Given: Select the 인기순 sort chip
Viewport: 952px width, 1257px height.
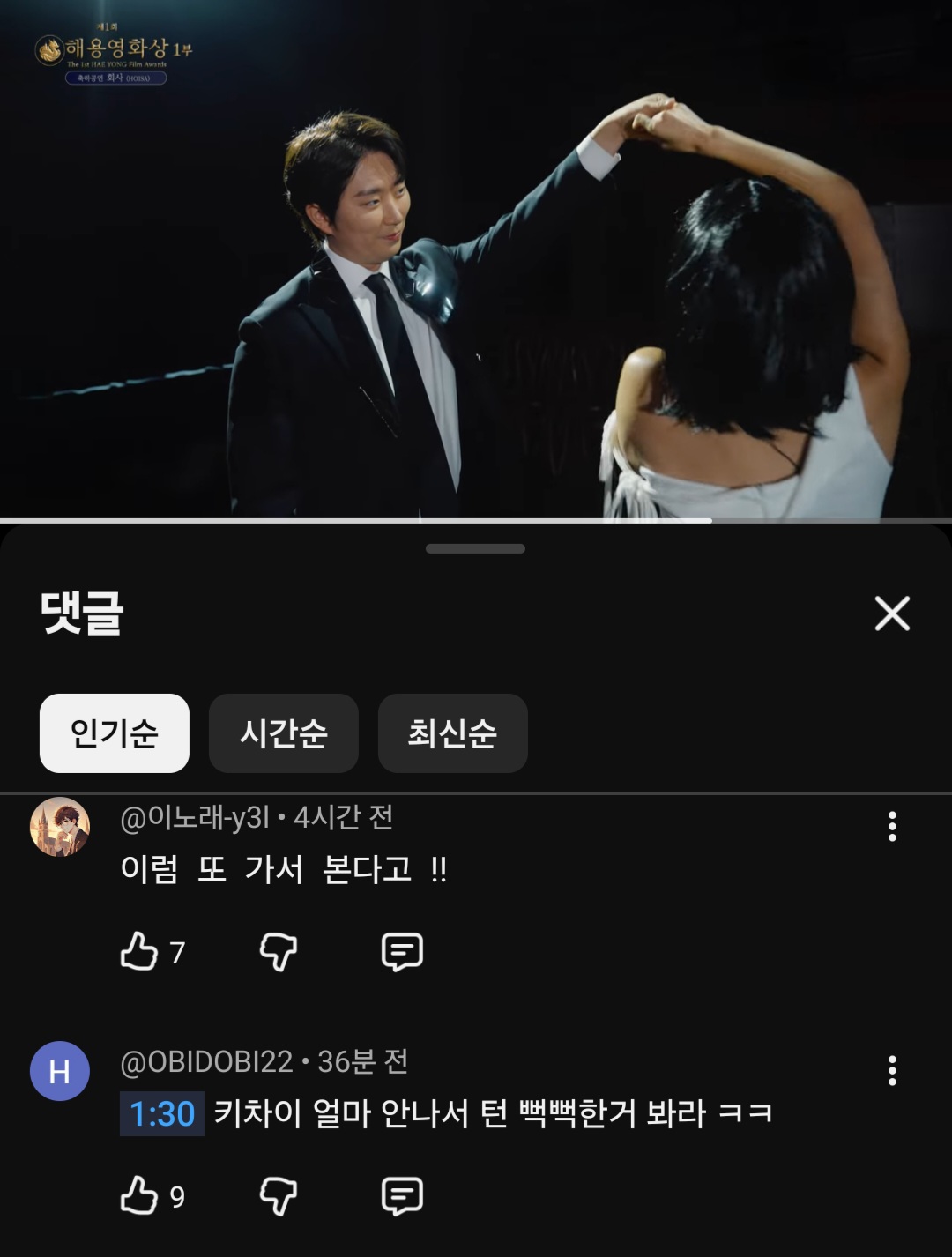Looking at the screenshot, I should pos(115,733).
